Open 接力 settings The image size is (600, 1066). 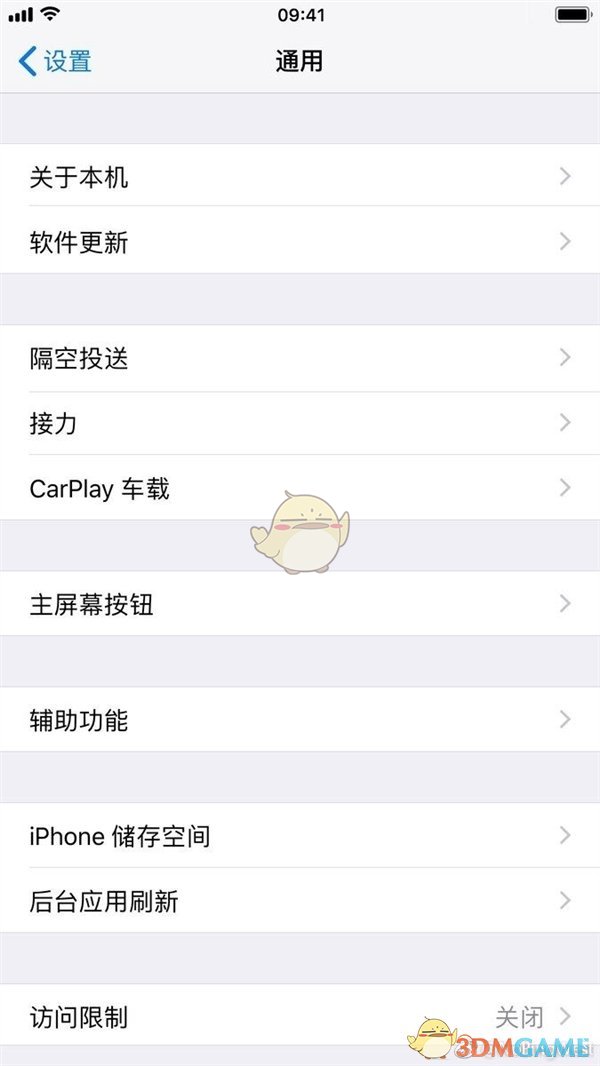pos(300,423)
